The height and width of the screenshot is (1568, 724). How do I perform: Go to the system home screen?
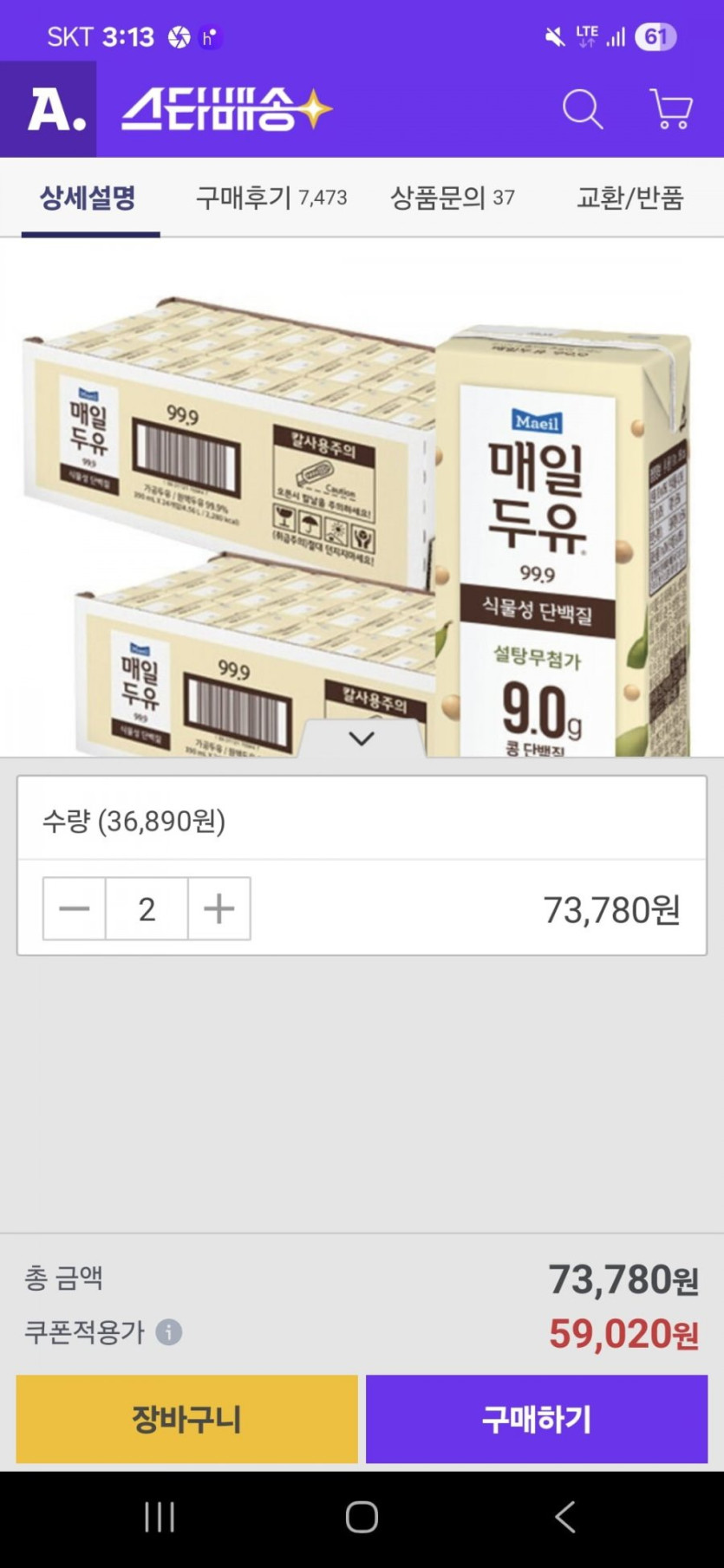pos(362,1517)
